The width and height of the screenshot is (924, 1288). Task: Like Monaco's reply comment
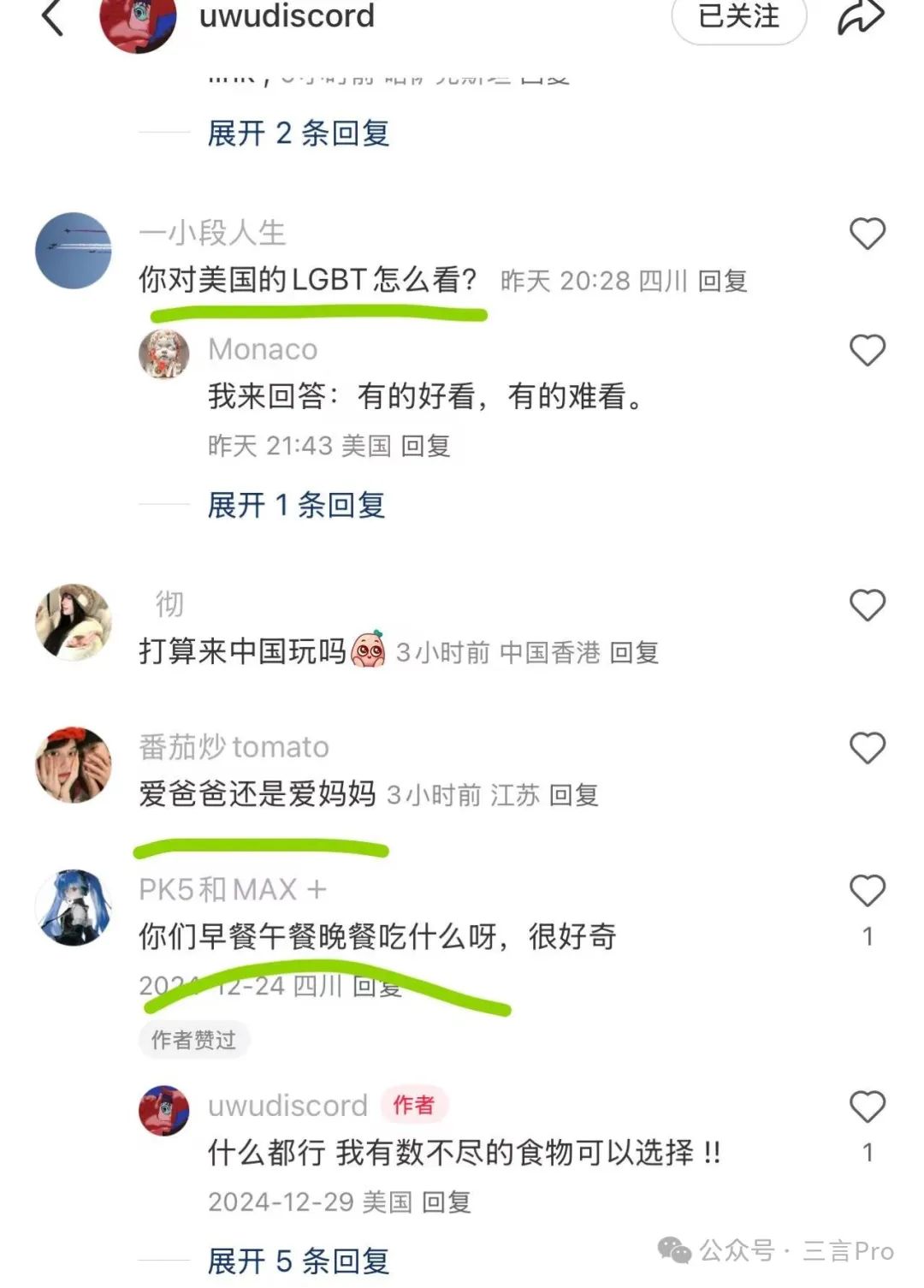(867, 350)
